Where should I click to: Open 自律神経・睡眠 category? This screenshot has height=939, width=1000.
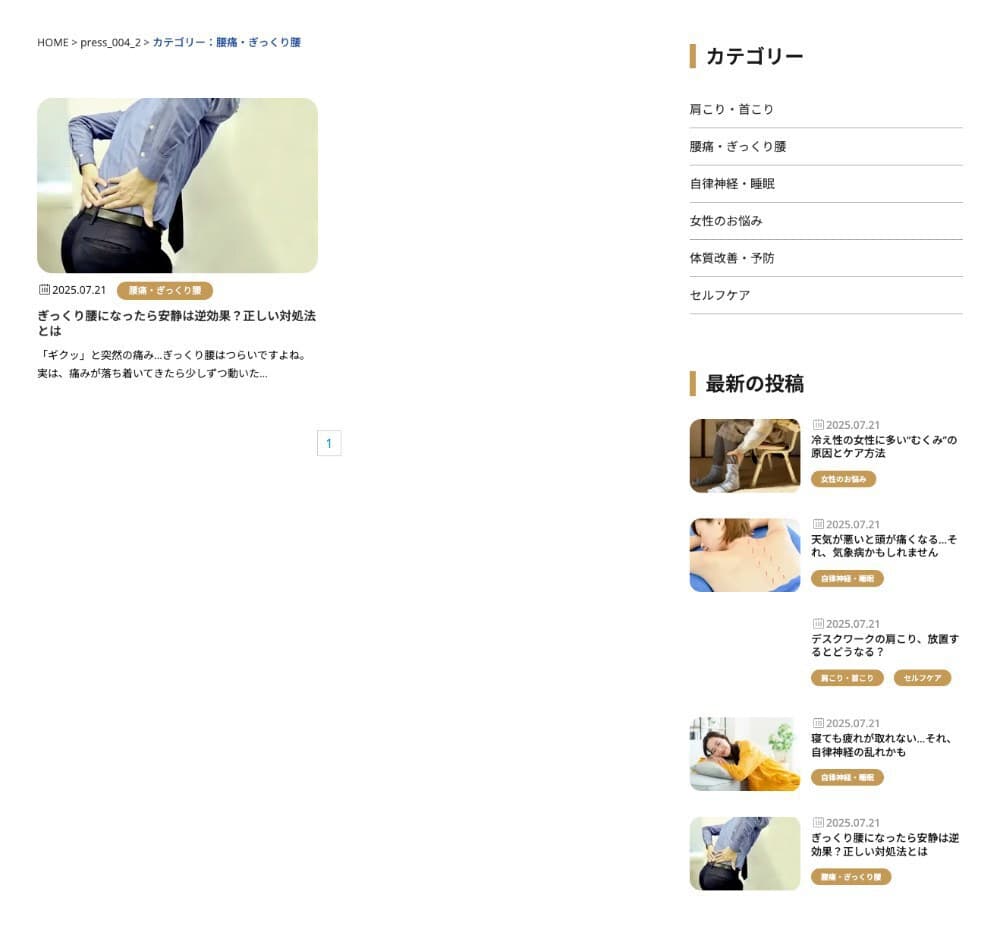tap(731, 183)
